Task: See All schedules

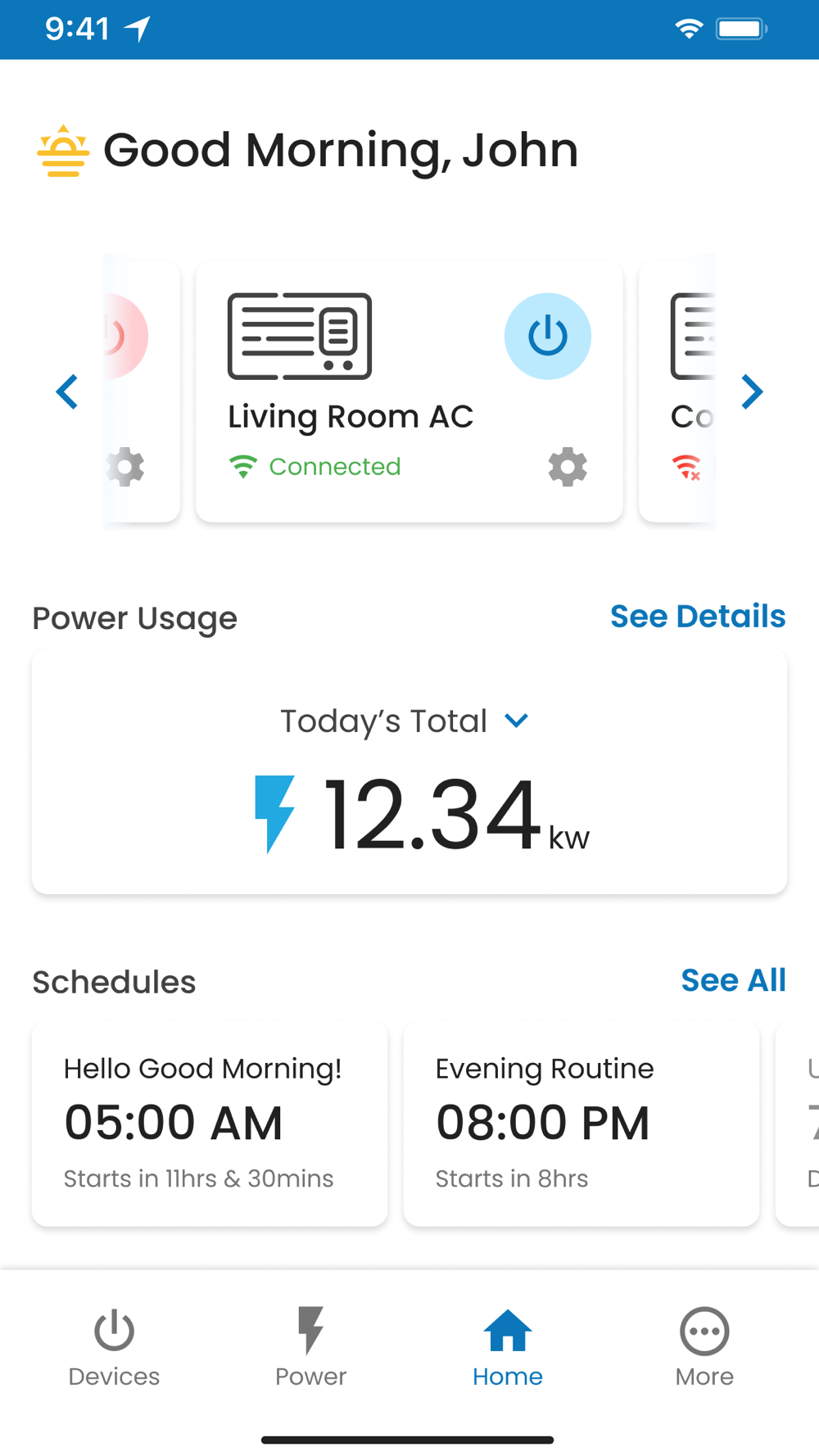Action: point(733,980)
